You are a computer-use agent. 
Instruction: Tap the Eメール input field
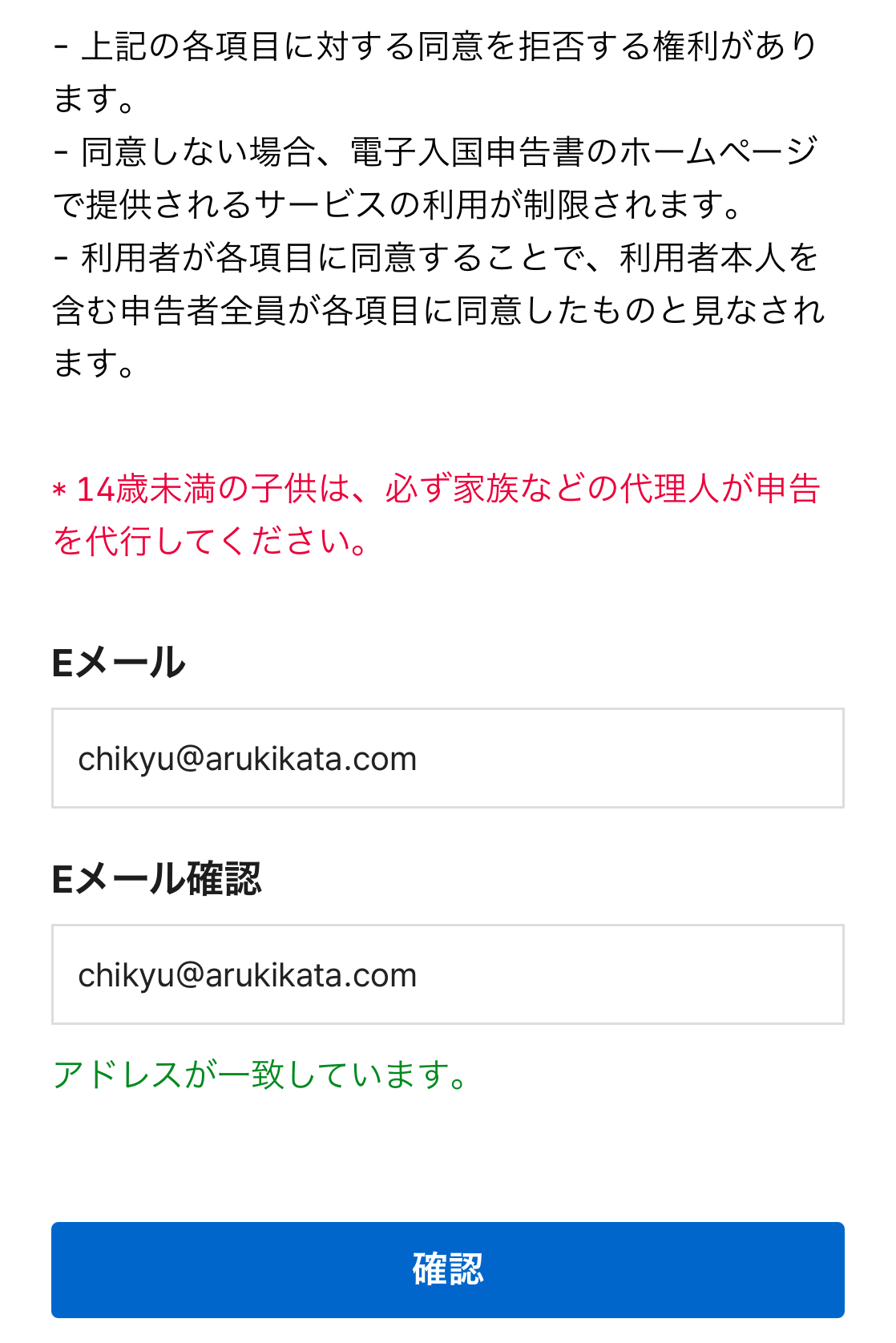click(x=448, y=758)
